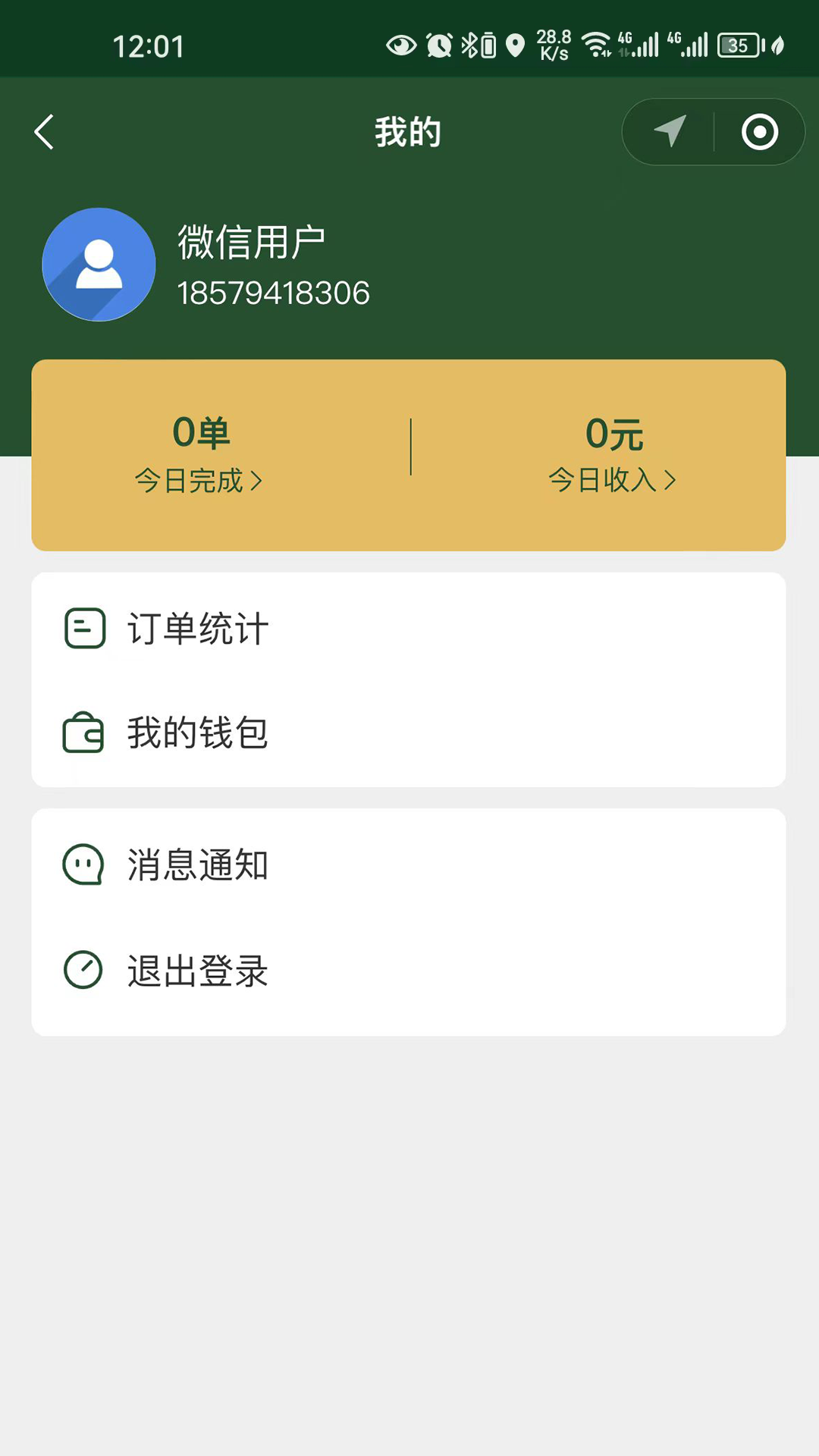Viewport: 819px width, 1456px height.
Task: Open 我的钱包 wallet
Action: pyautogui.click(x=197, y=733)
